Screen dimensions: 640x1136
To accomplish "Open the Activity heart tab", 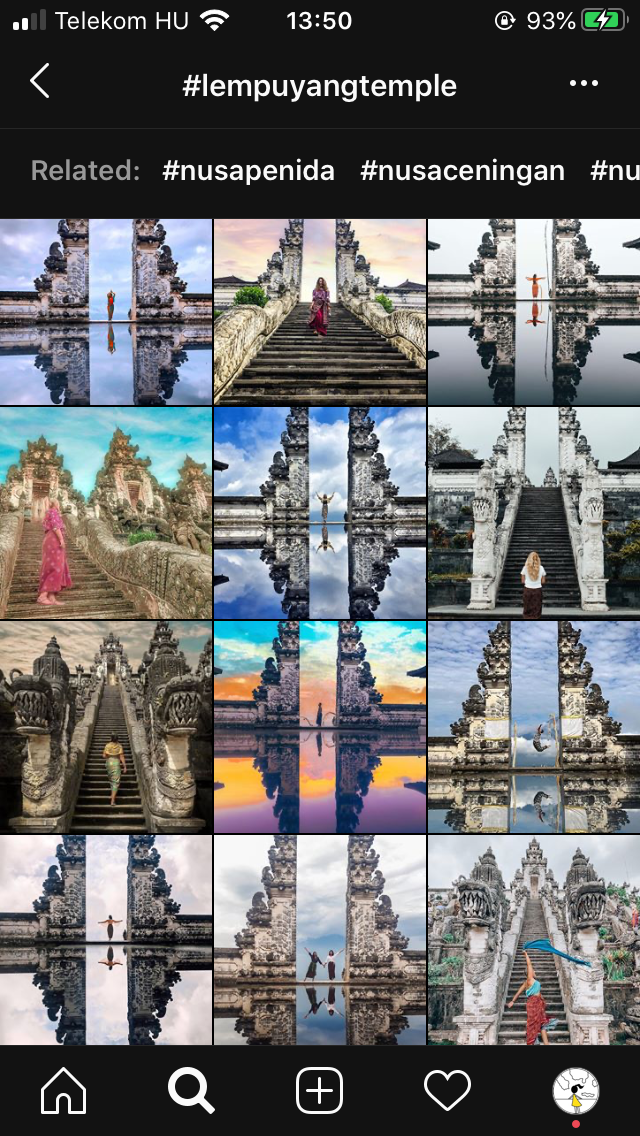I will pos(447,1090).
